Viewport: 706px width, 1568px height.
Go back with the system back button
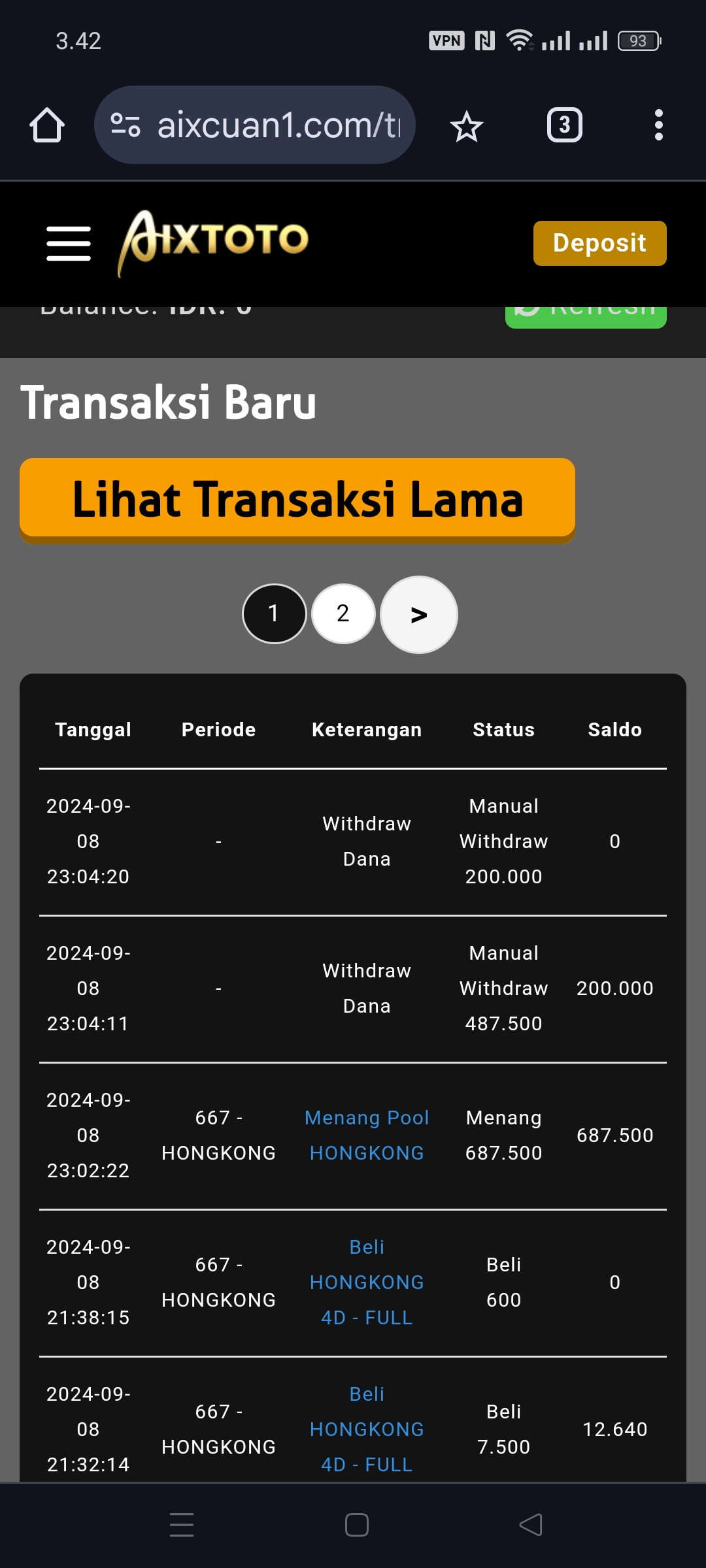[x=530, y=1525]
